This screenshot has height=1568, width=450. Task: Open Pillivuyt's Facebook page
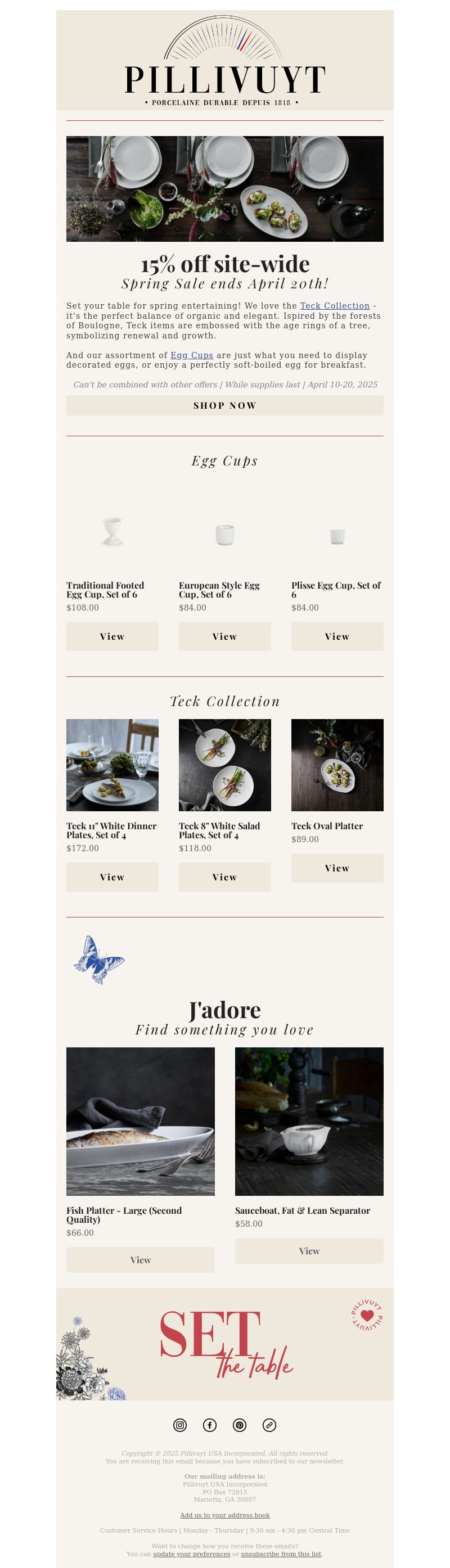[x=209, y=1424]
